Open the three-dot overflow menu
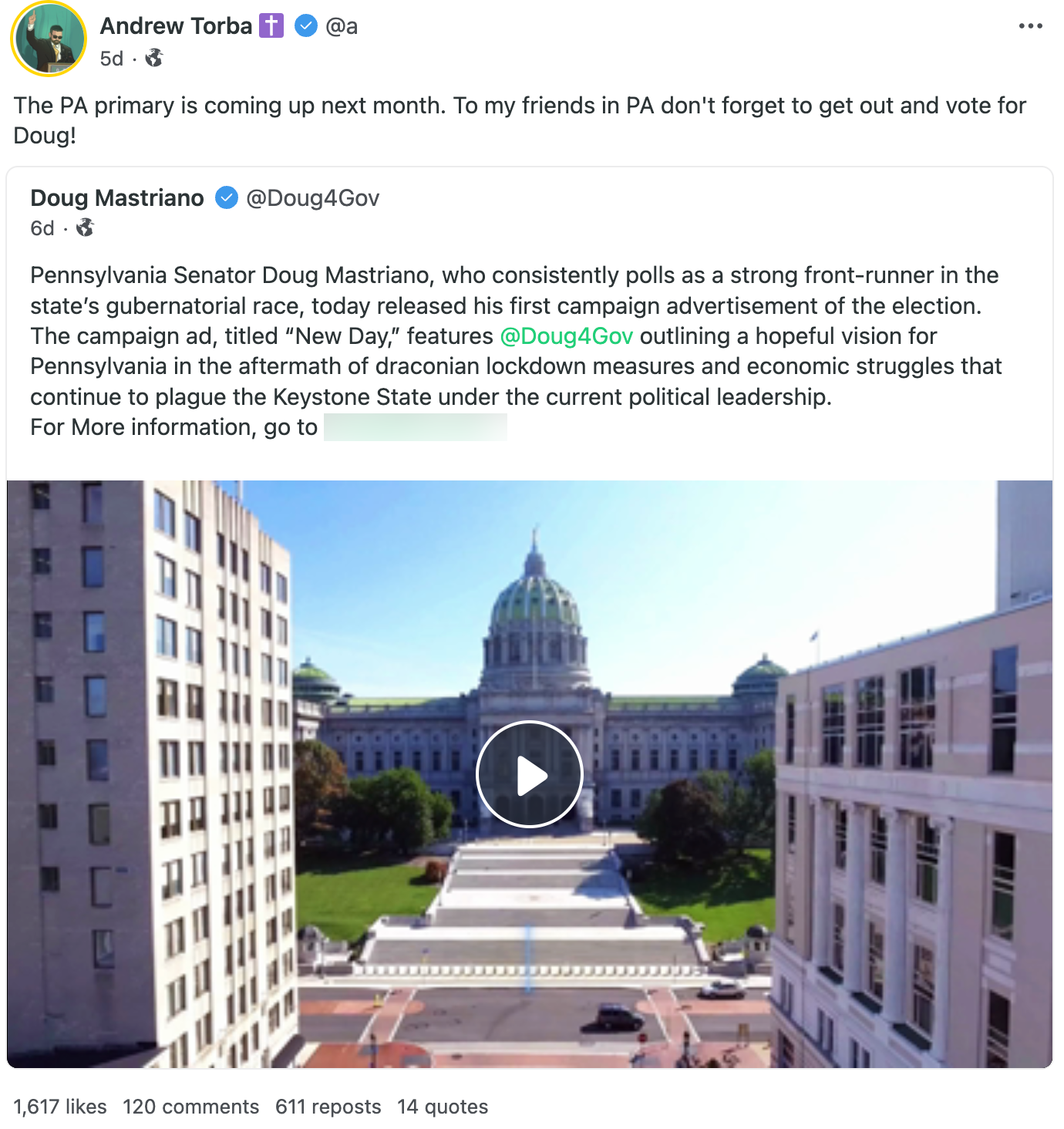This screenshot has width=1064, height=1129. click(1030, 26)
